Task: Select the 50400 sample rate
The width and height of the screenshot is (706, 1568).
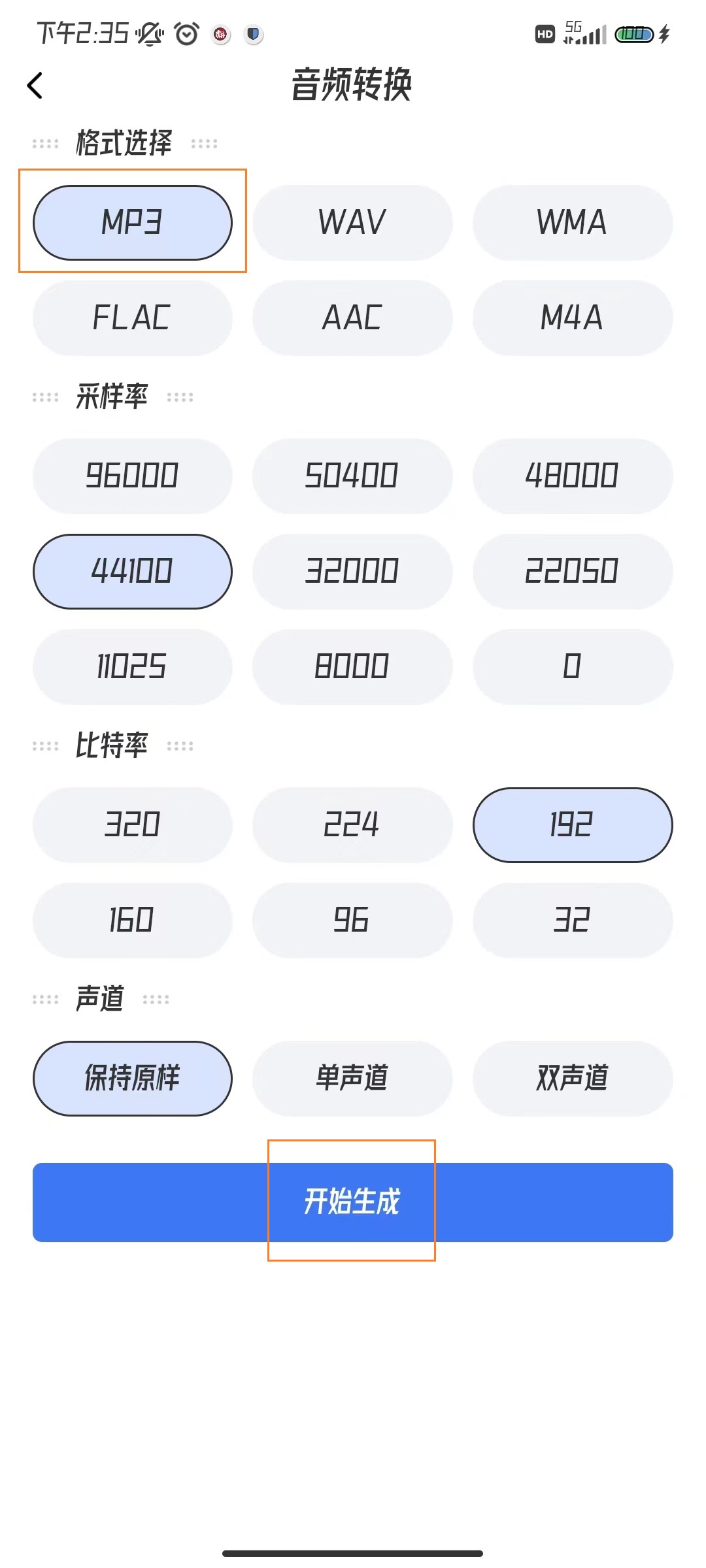Action: point(352,476)
